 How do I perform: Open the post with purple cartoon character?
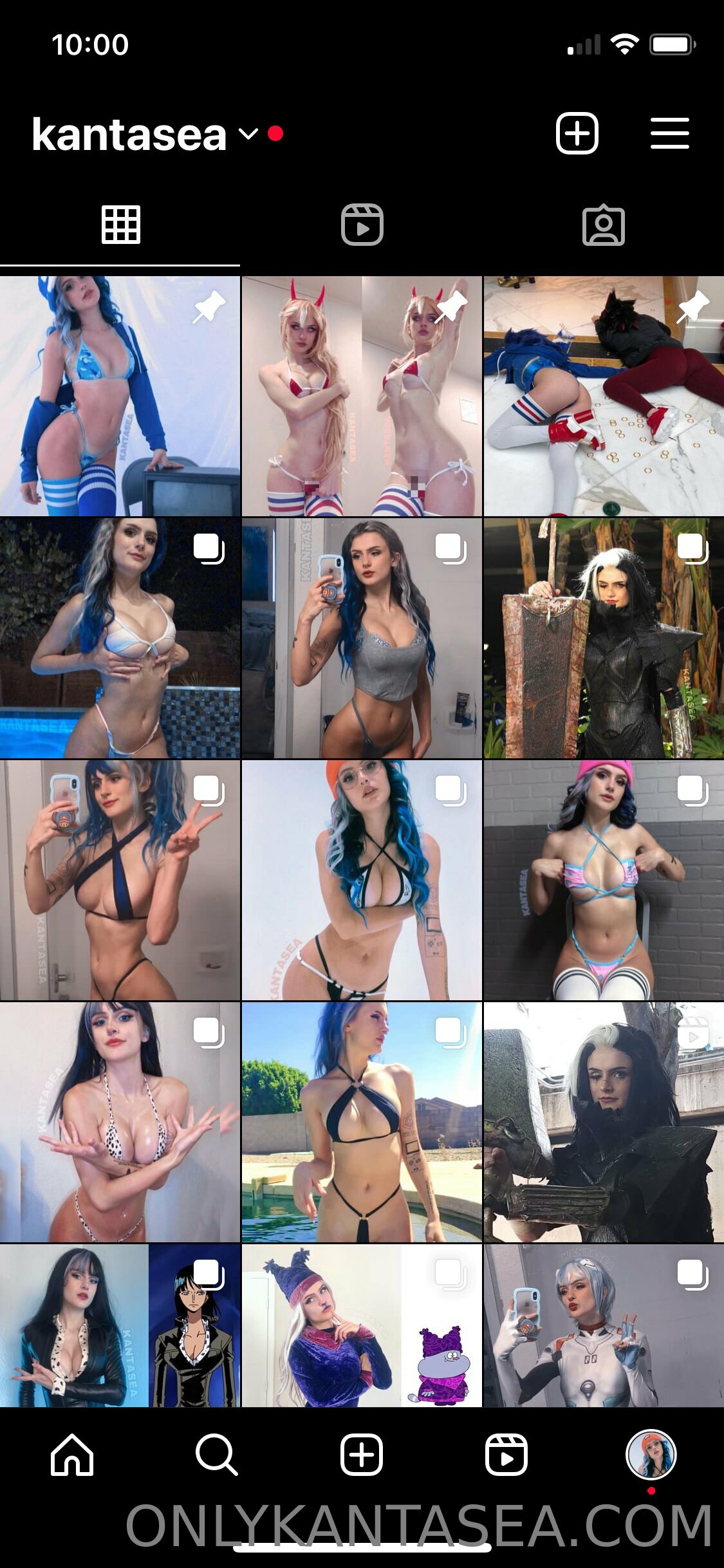click(x=362, y=1325)
